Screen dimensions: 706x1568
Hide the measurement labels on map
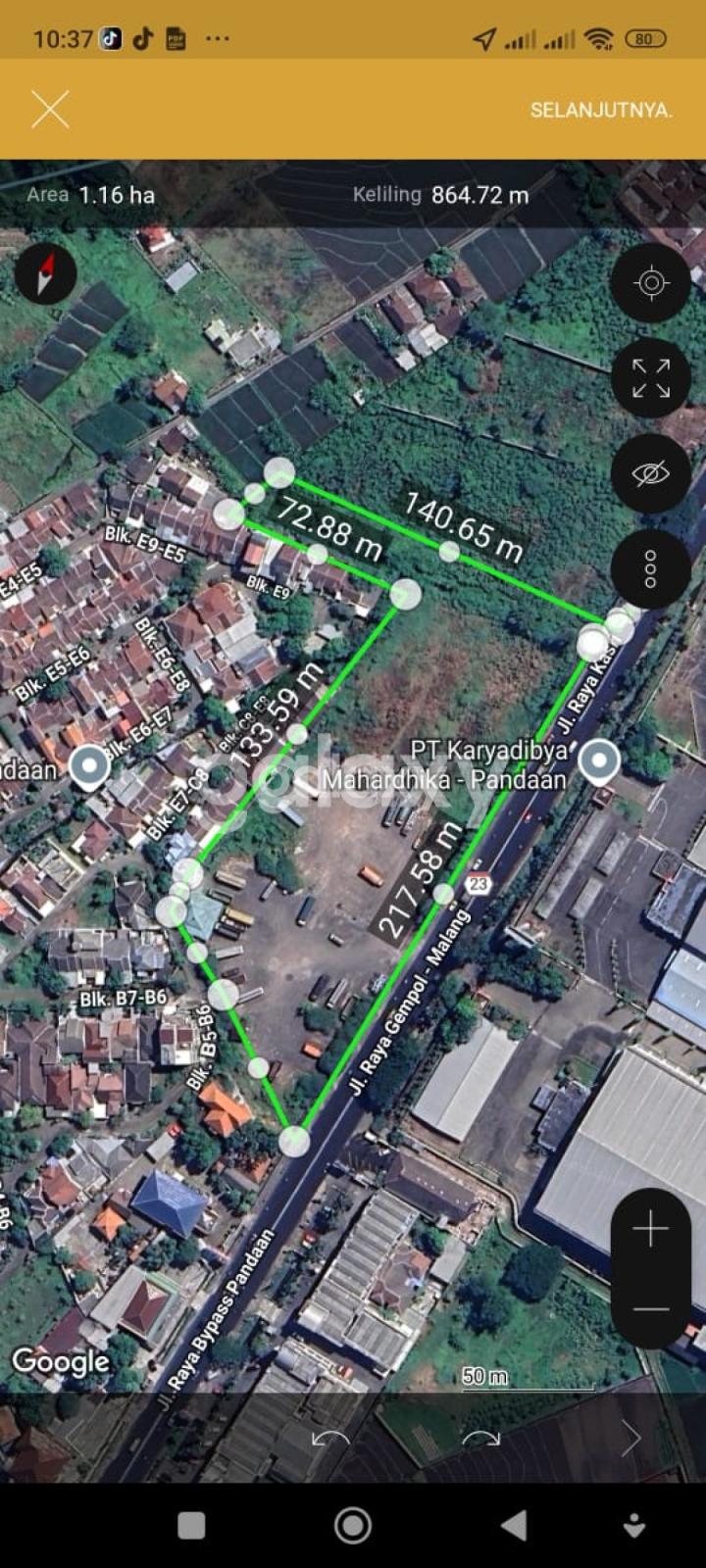point(650,474)
